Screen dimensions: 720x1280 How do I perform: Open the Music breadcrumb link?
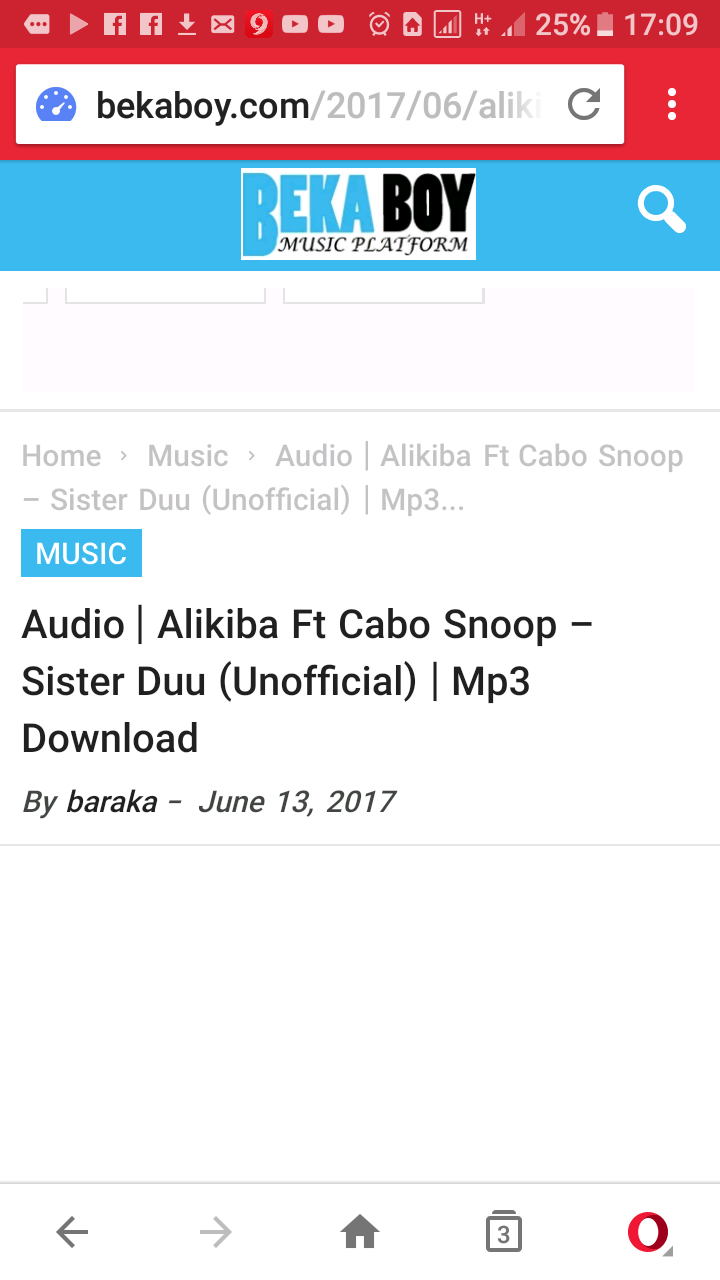[188, 456]
